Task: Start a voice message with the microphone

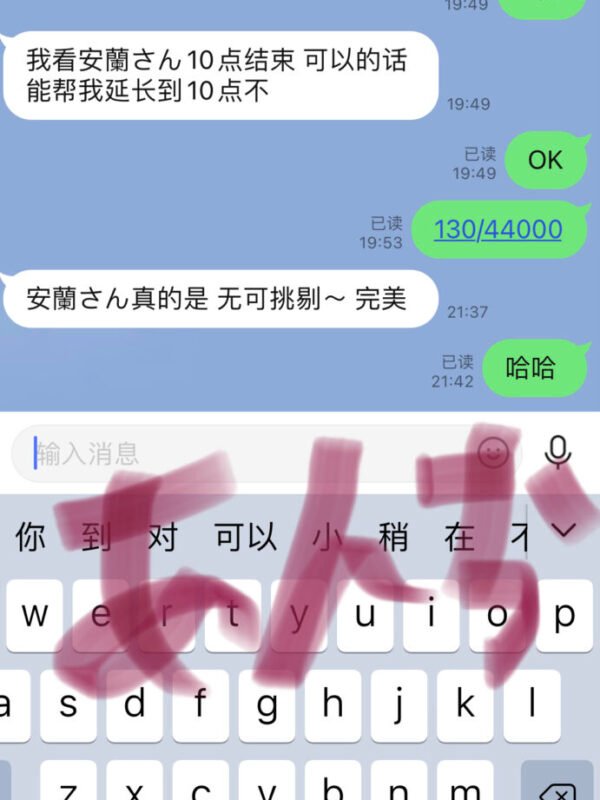Action: 558,454
